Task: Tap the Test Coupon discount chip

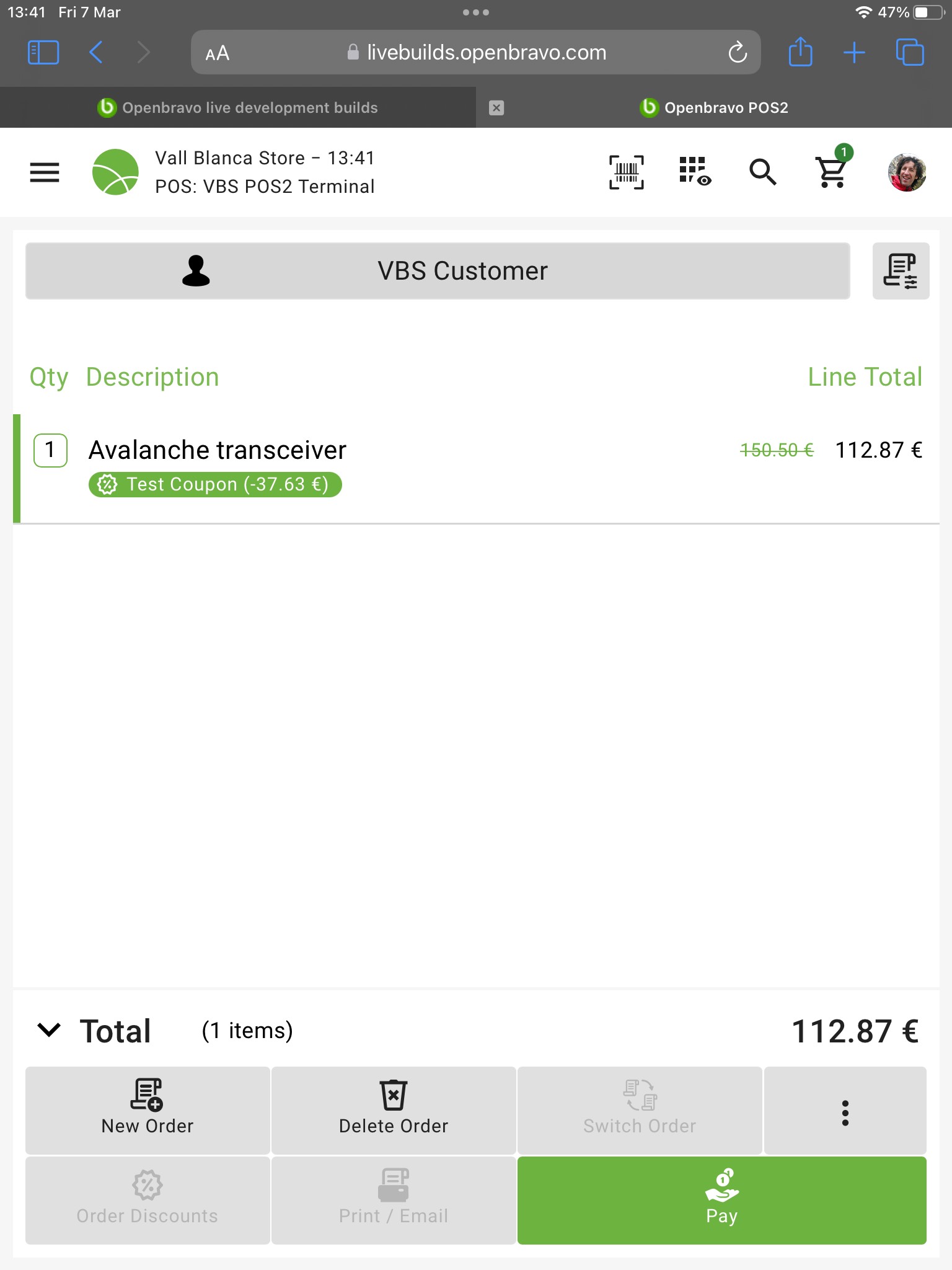Action: 215,484
